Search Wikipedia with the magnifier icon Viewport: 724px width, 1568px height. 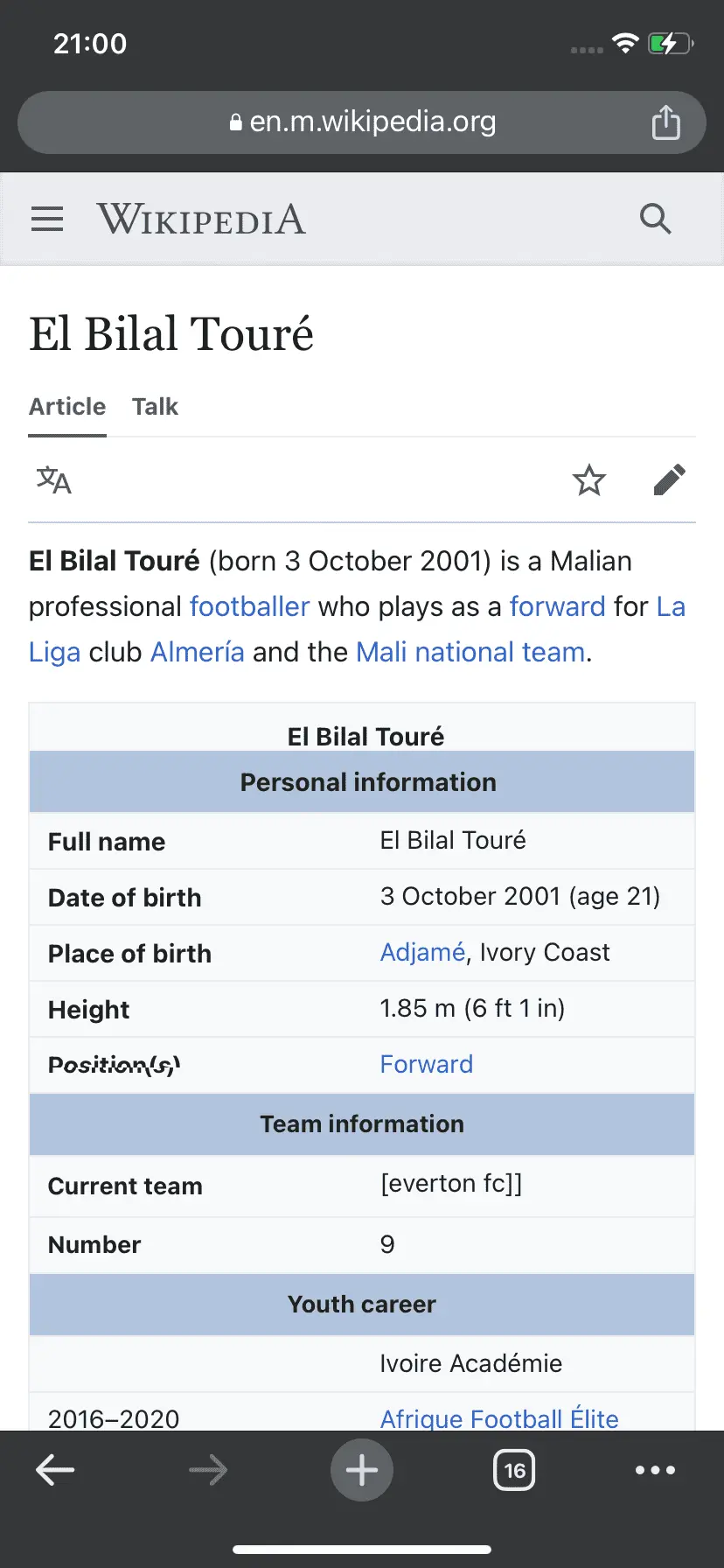[x=655, y=219]
